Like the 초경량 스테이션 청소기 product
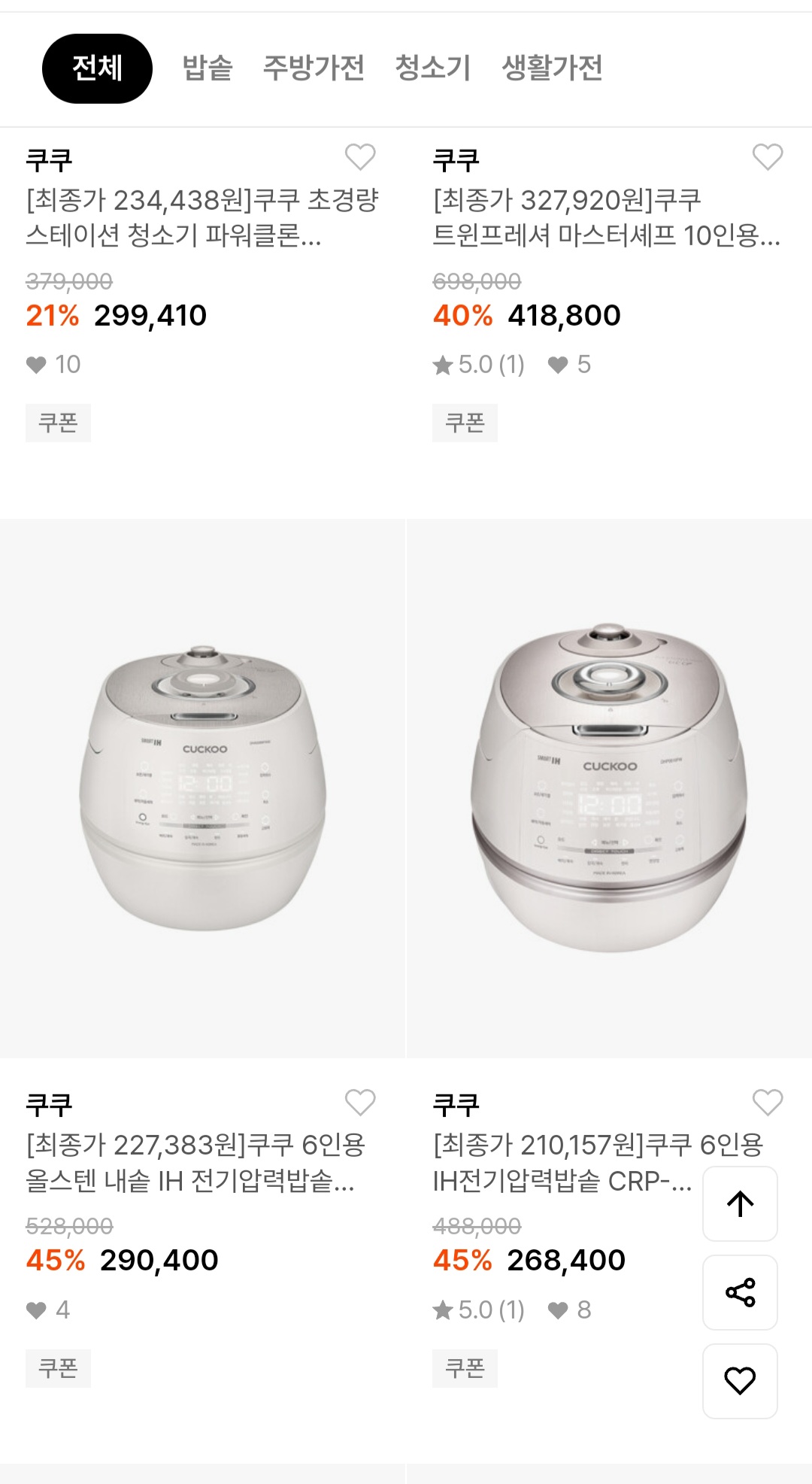 coord(360,157)
